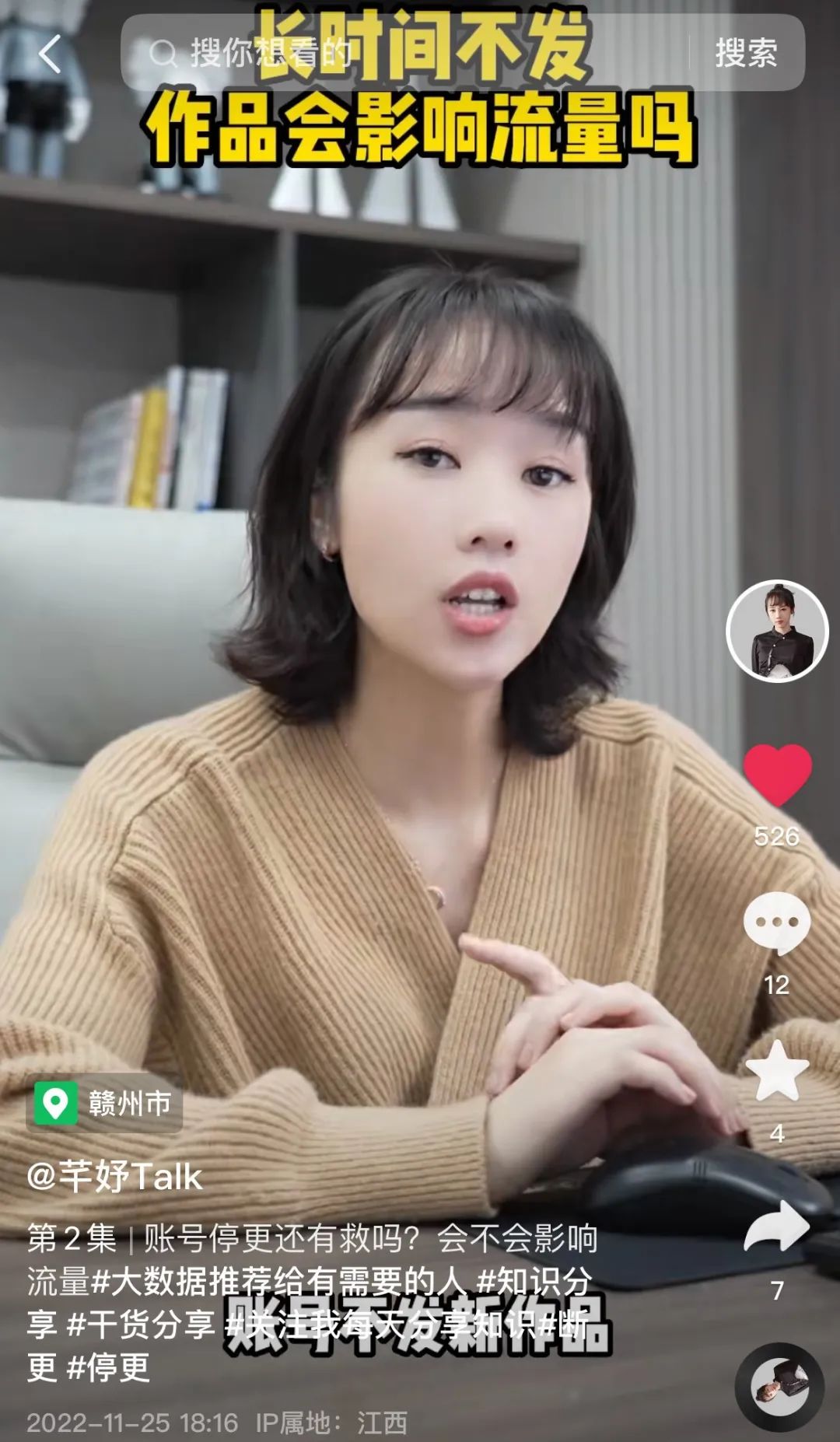Open the spinning music disc
The image size is (840, 1442).
779,1387
